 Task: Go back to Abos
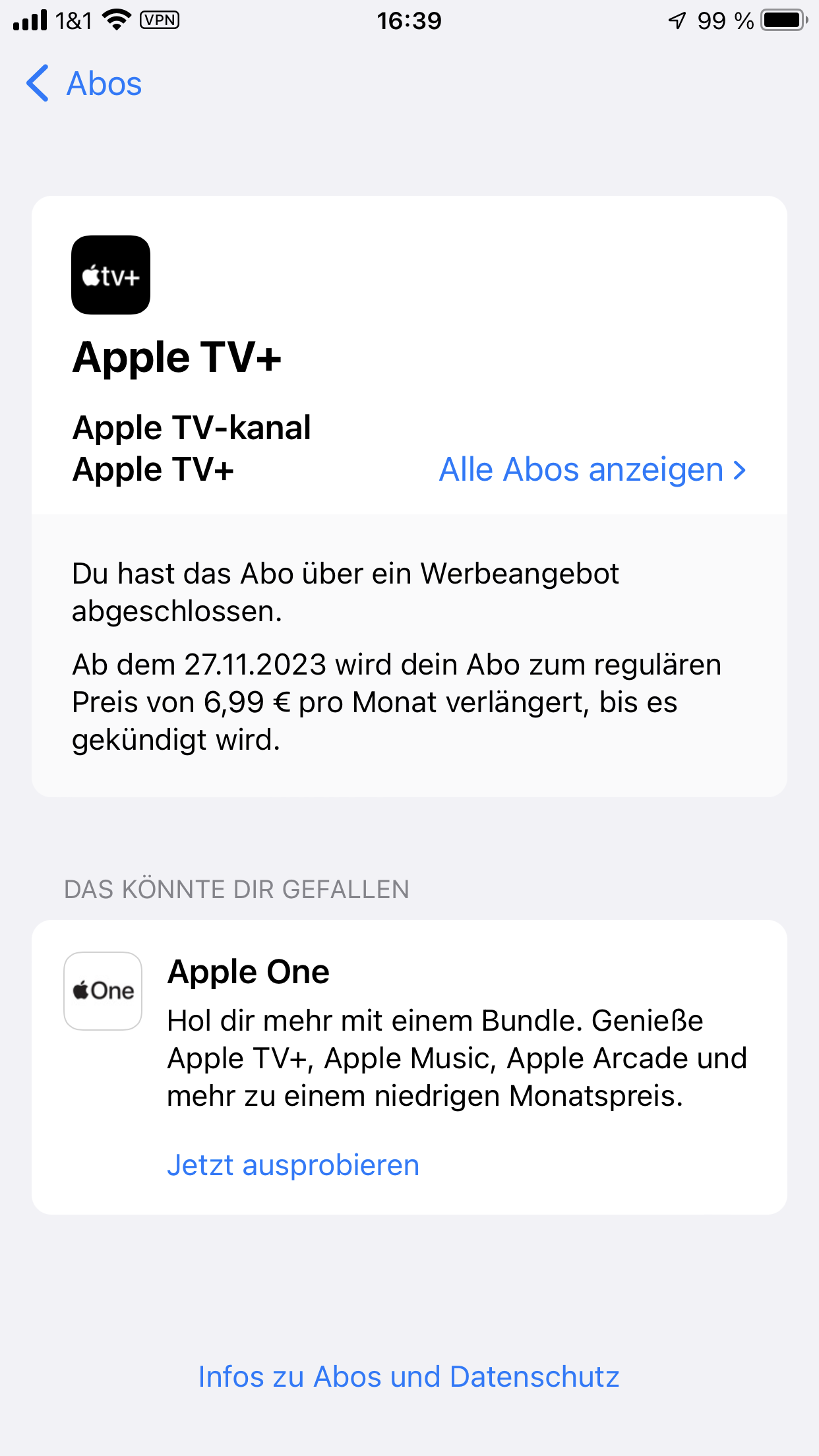tap(84, 84)
